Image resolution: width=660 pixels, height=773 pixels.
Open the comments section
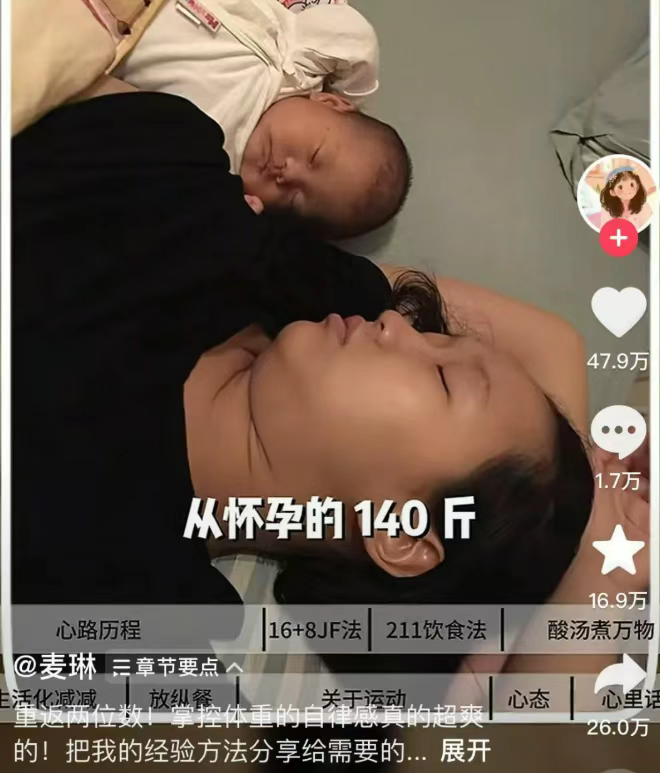[618, 433]
